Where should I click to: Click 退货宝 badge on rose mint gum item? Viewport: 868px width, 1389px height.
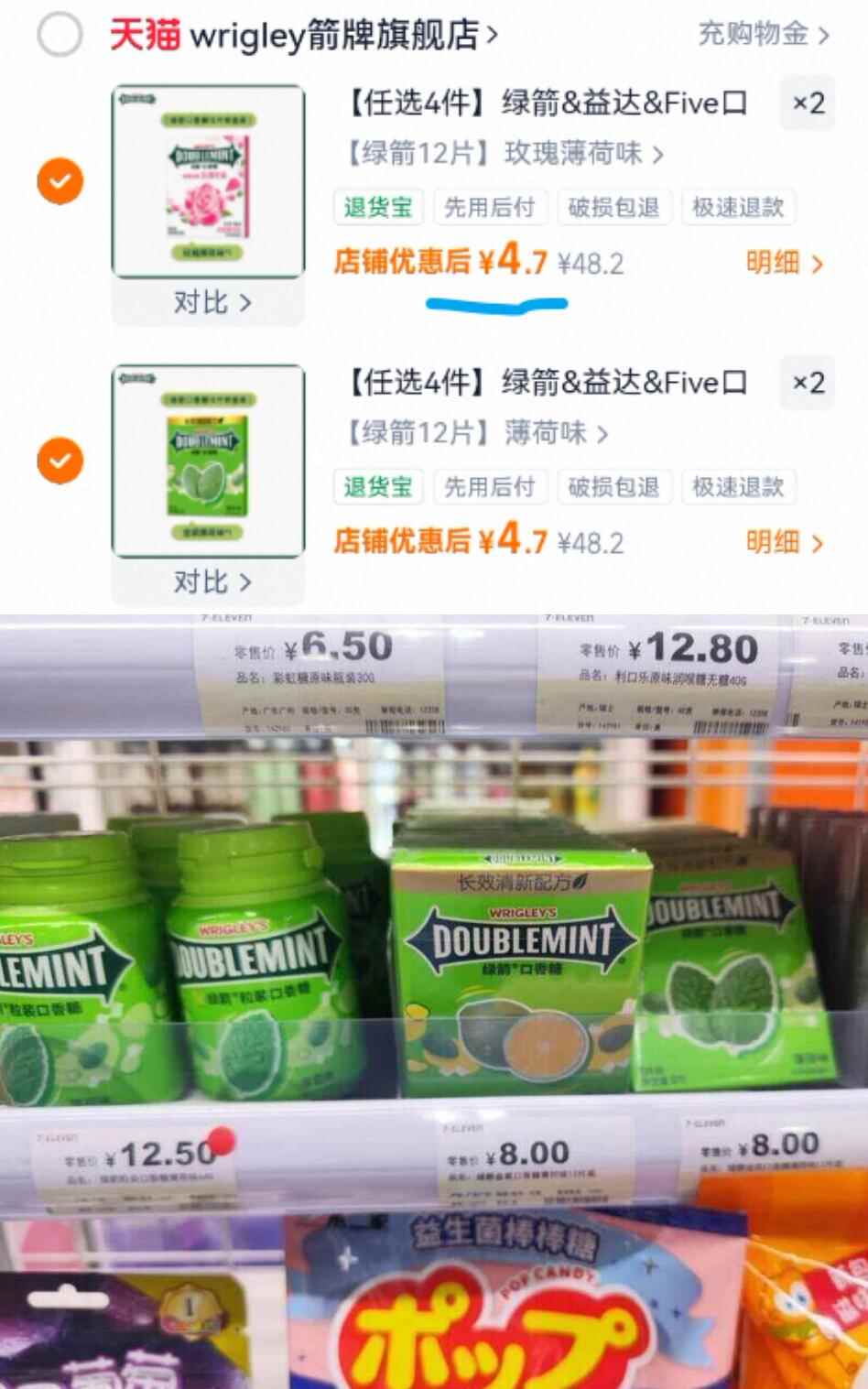click(378, 208)
